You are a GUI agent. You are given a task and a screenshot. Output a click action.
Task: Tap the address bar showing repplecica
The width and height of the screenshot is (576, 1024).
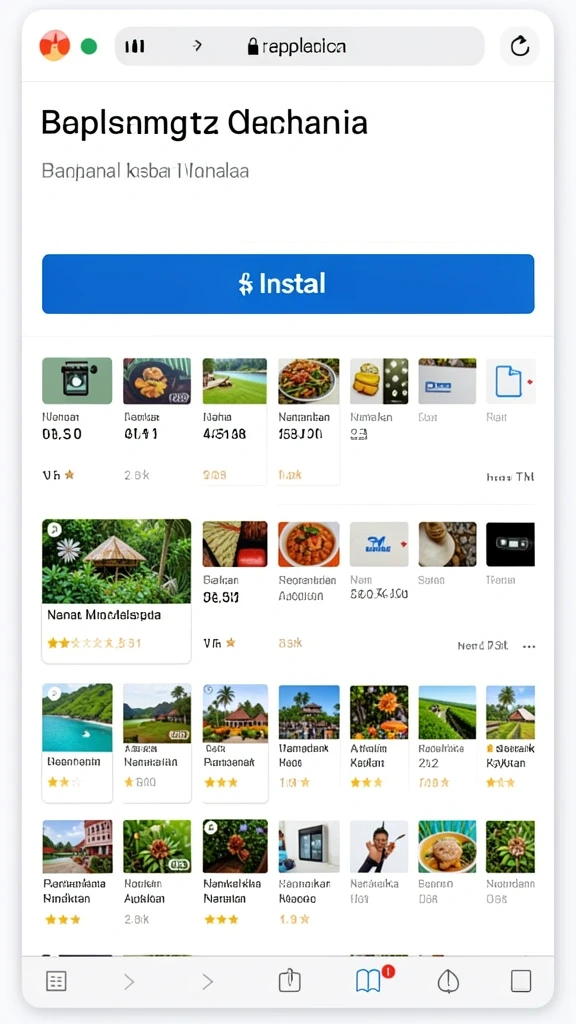point(300,46)
